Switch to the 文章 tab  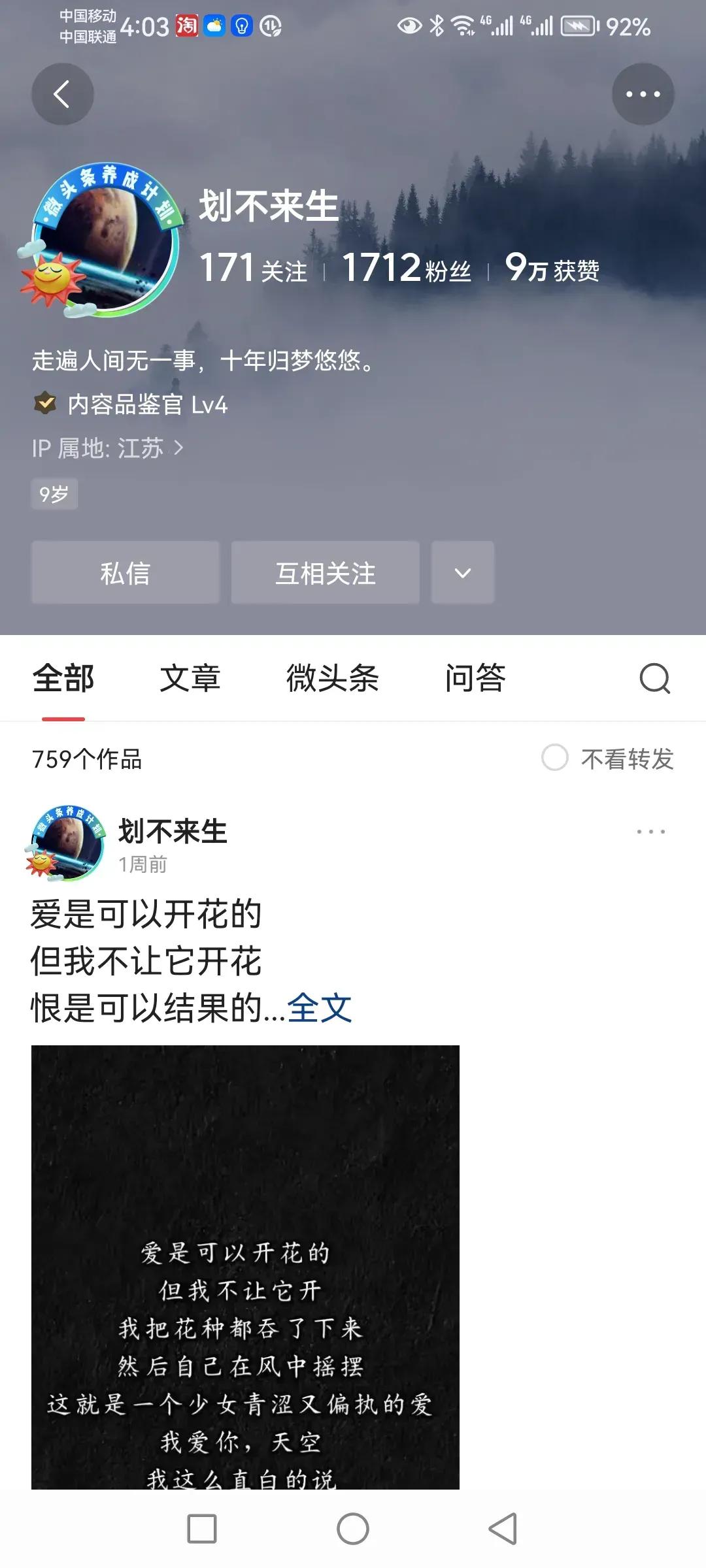click(191, 679)
